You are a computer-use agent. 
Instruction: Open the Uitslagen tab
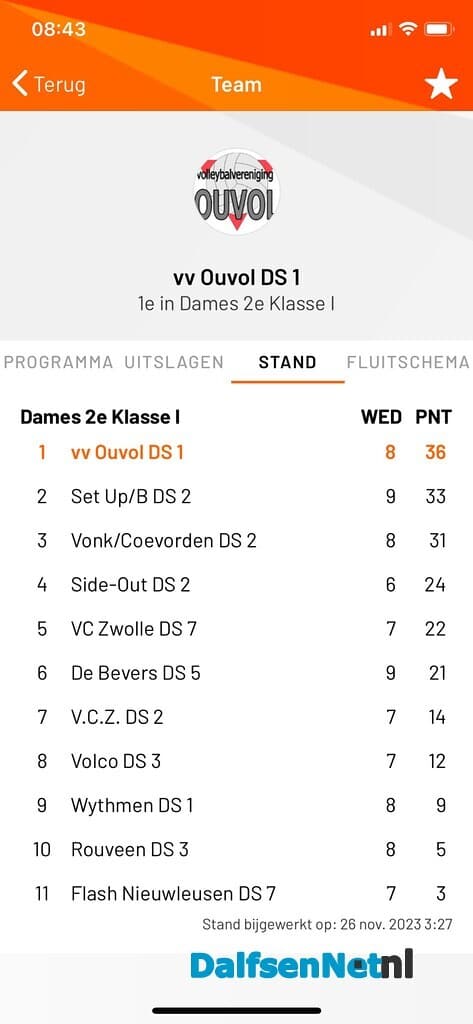click(x=174, y=362)
